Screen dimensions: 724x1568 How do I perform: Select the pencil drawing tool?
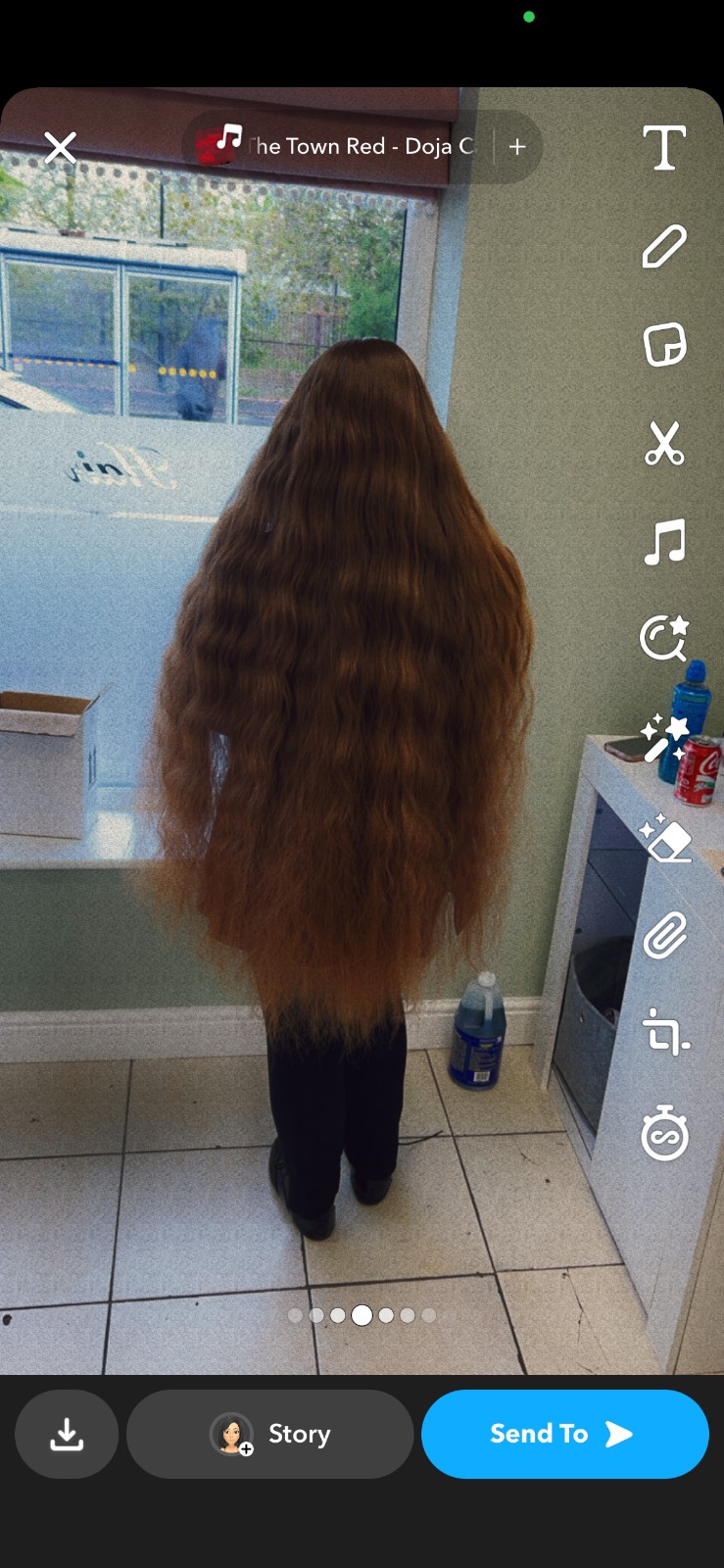point(664,246)
